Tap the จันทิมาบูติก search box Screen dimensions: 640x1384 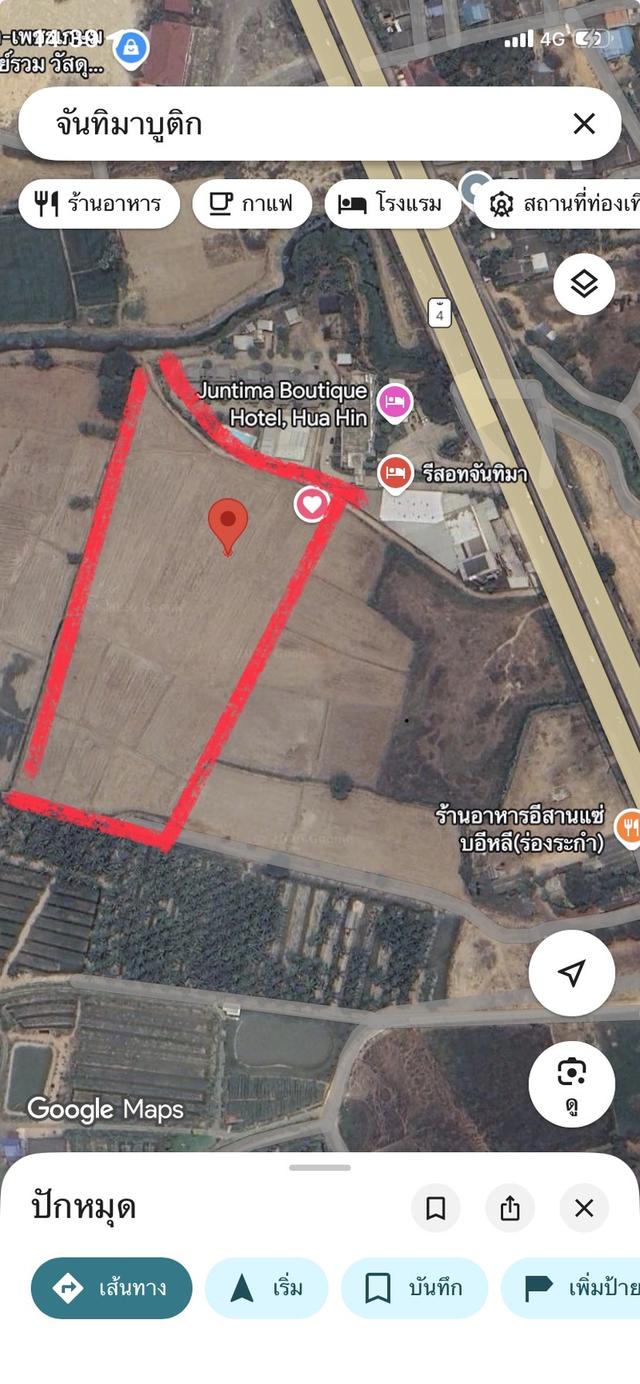point(290,124)
